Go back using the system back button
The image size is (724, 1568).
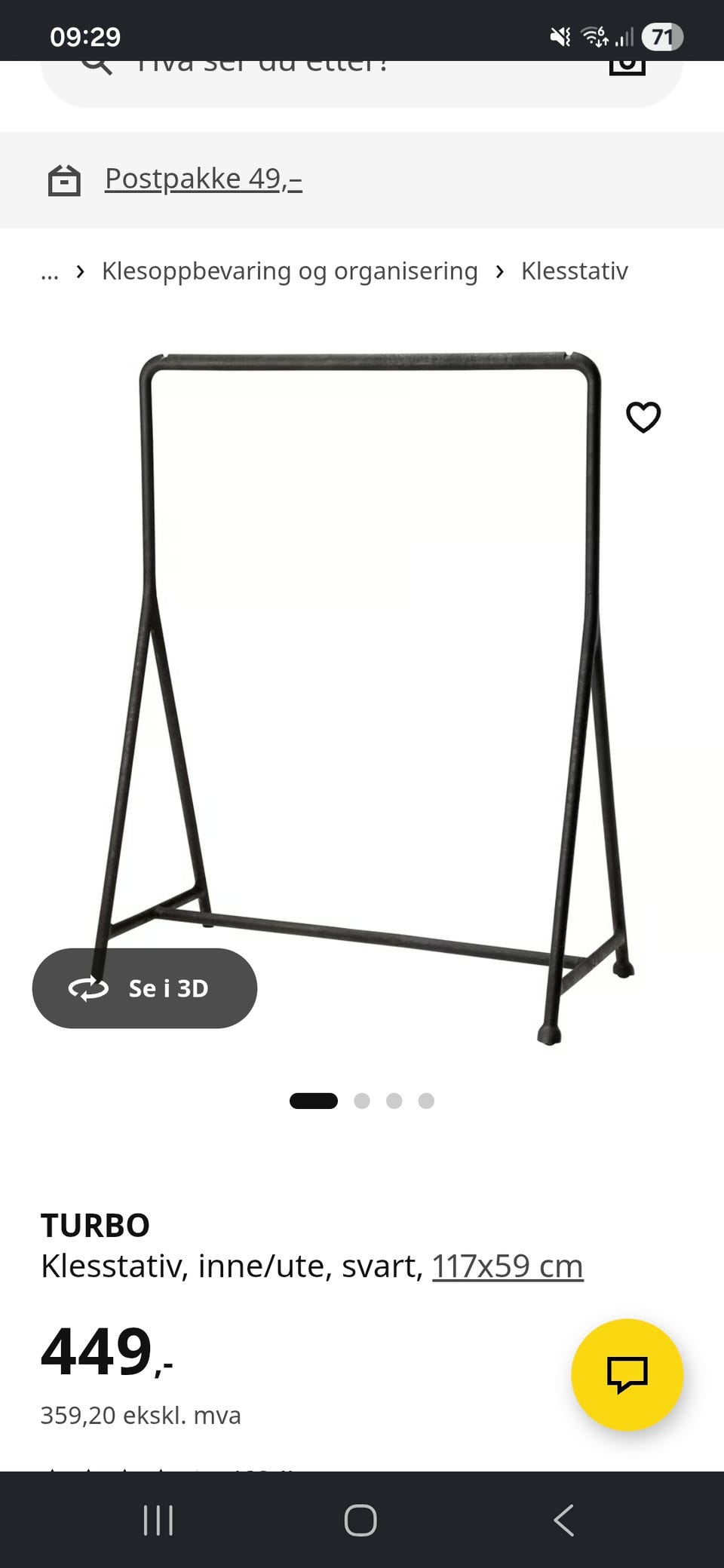(564, 1520)
